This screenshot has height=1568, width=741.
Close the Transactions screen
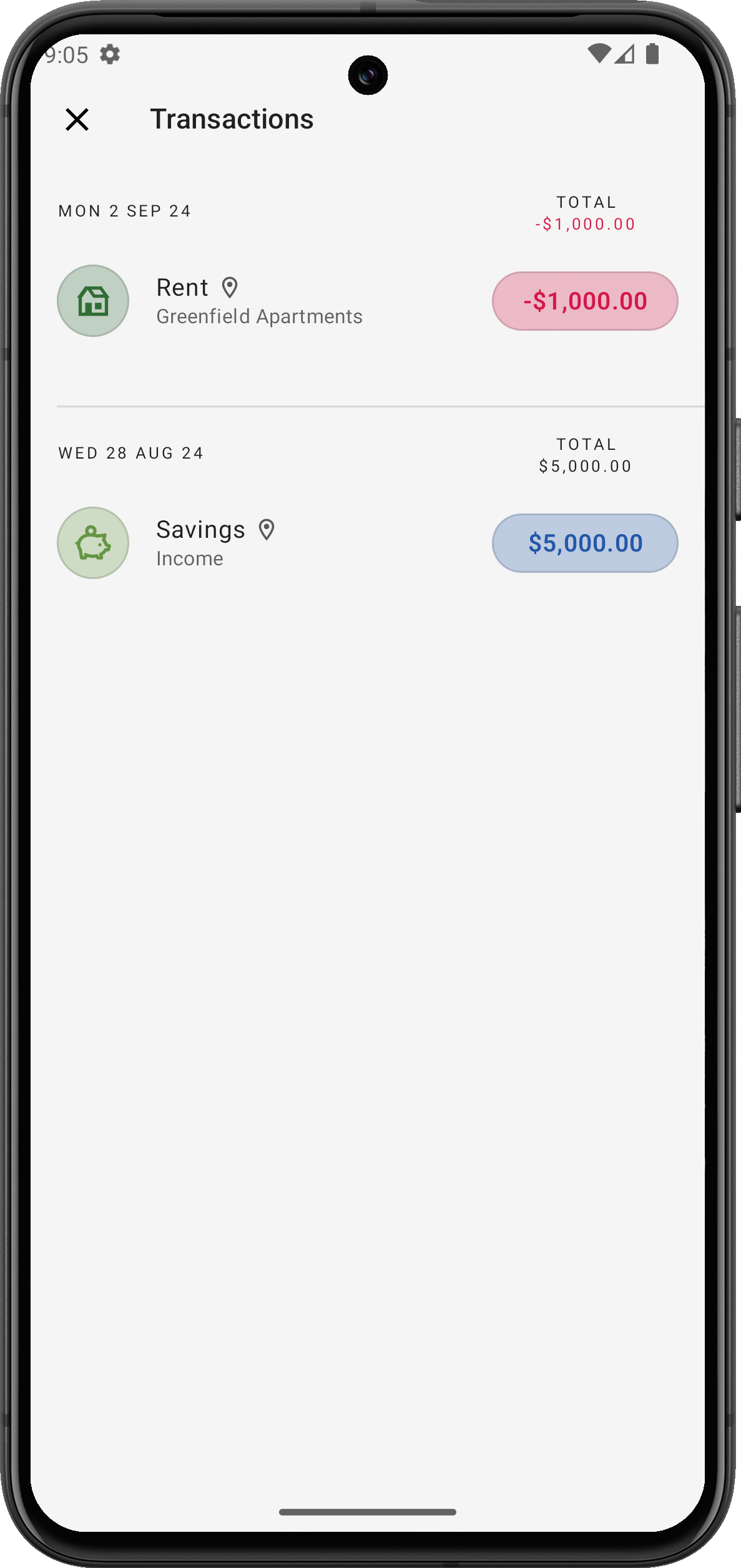[77, 119]
